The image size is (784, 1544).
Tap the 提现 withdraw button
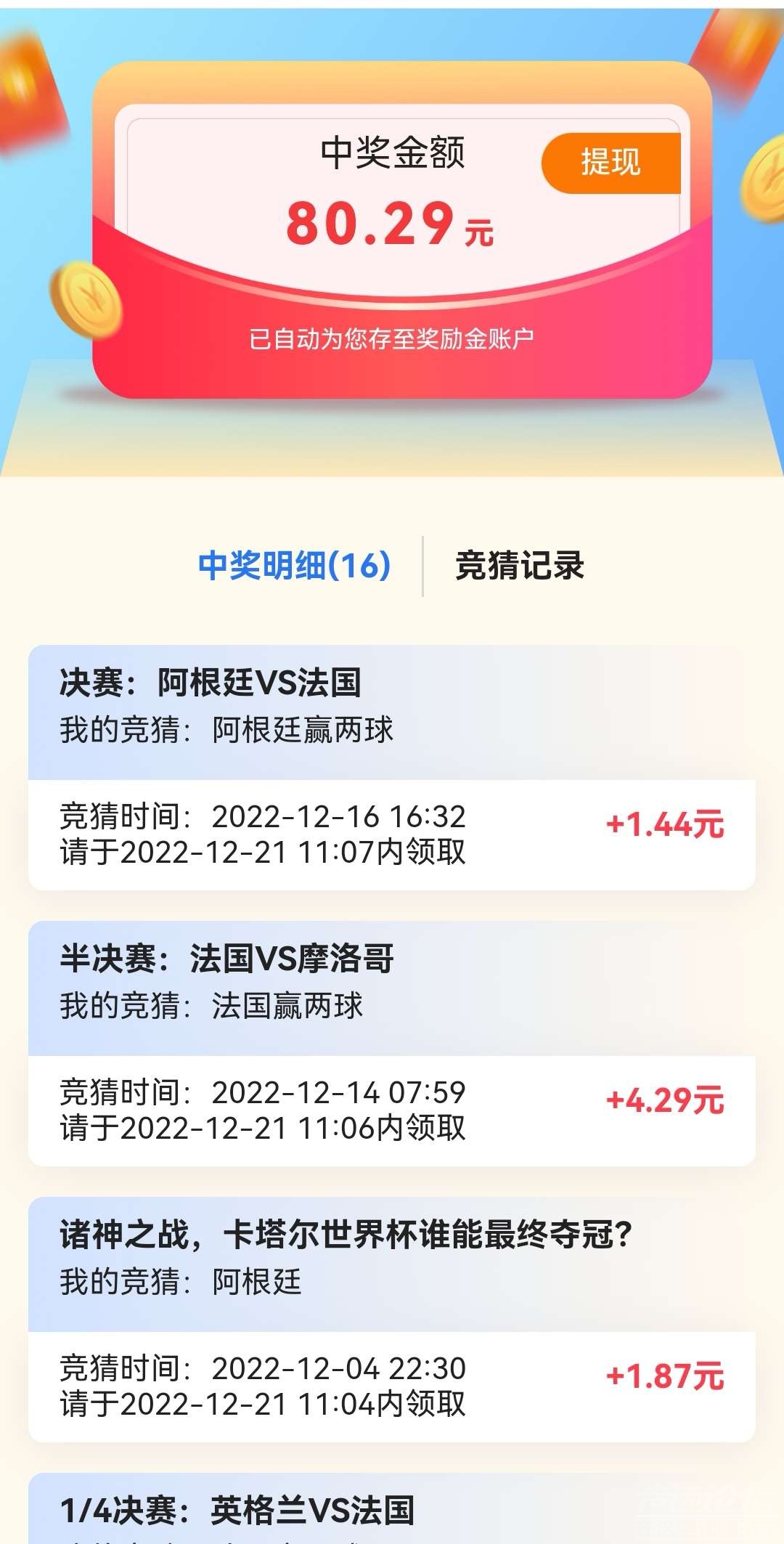[611, 163]
